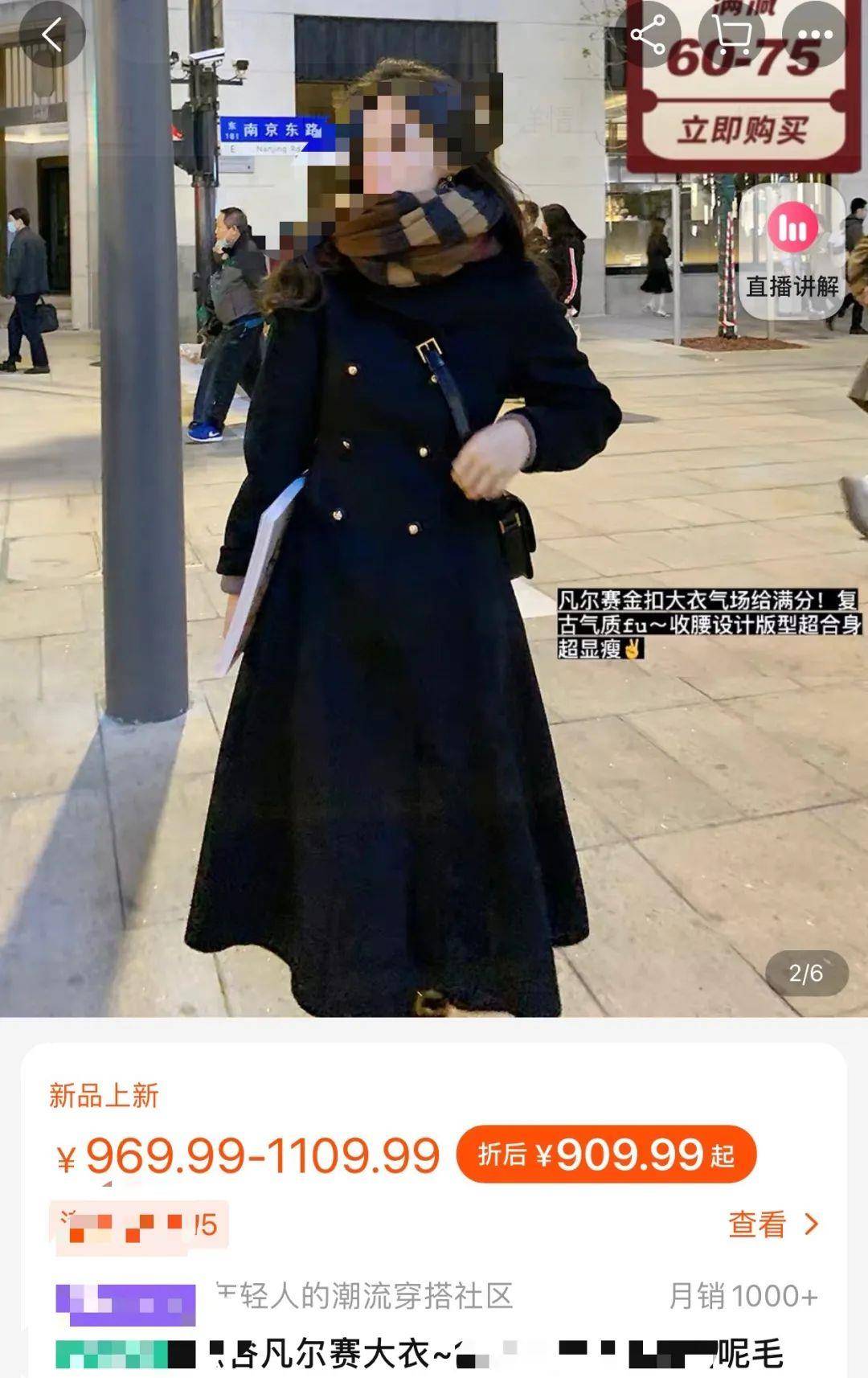Open the shopping cart

[731, 35]
